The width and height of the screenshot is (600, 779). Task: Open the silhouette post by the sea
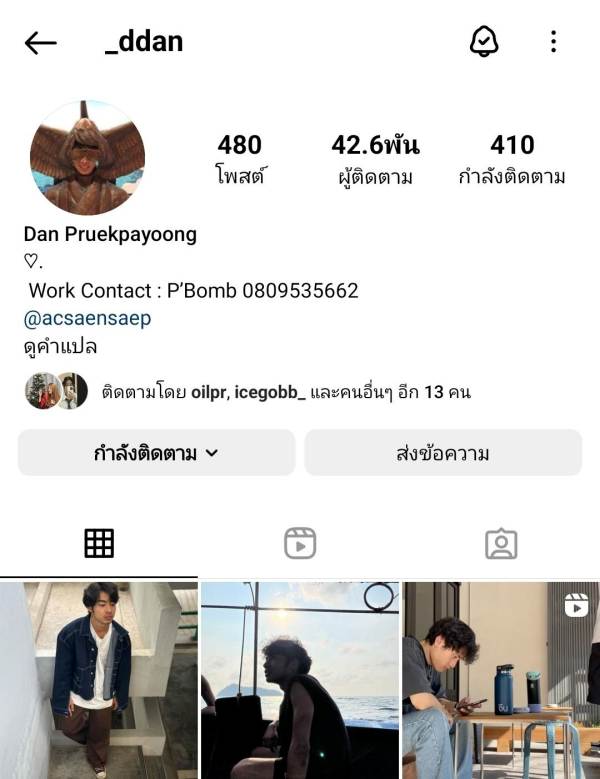tap(300, 680)
